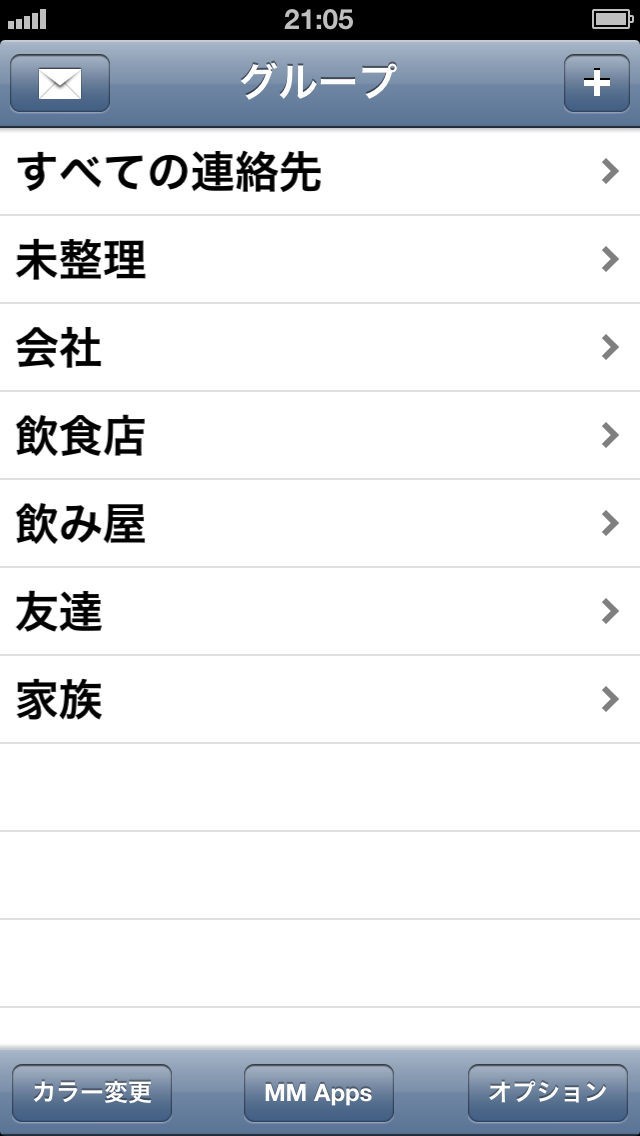The image size is (640, 1136).
Task: Add a new group with plus button
Action: pyautogui.click(x=596, y=83)
